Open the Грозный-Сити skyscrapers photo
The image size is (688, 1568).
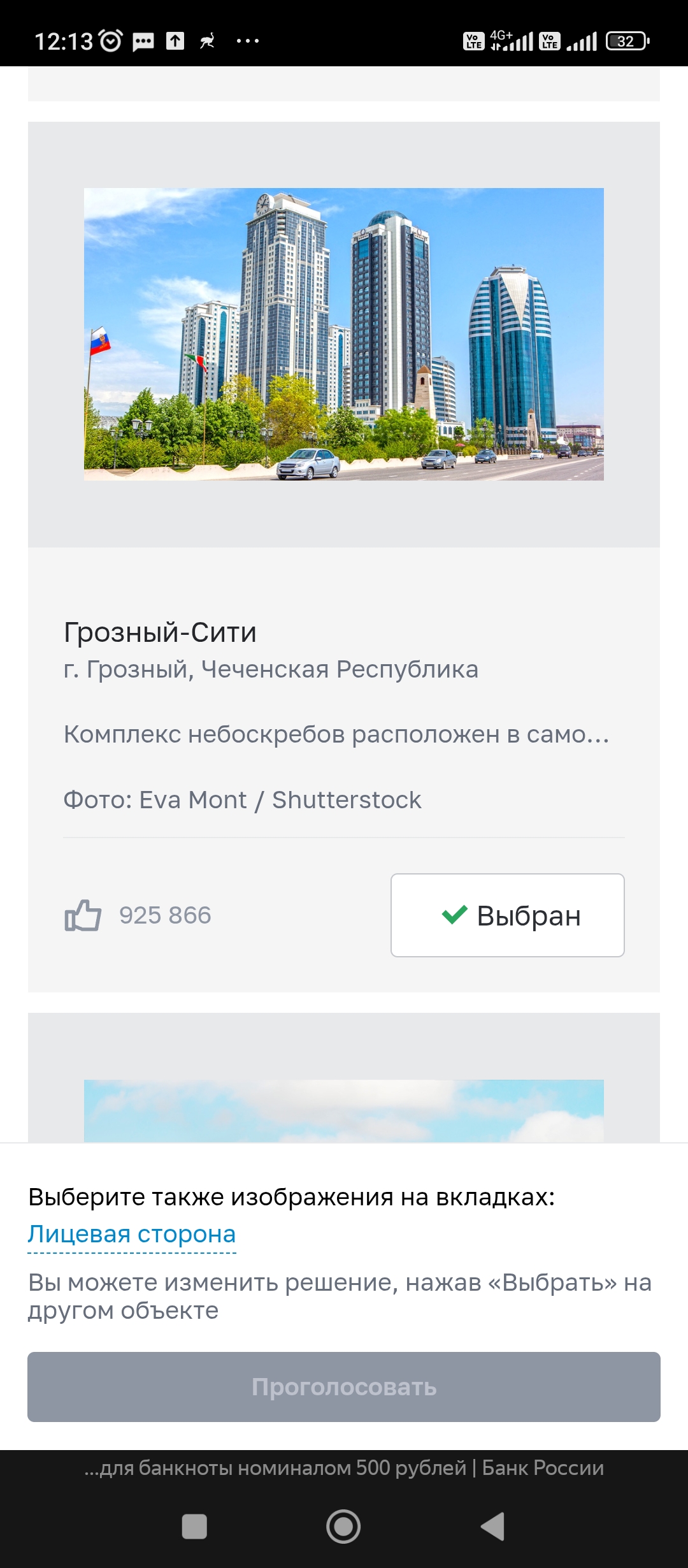point(344,334)
